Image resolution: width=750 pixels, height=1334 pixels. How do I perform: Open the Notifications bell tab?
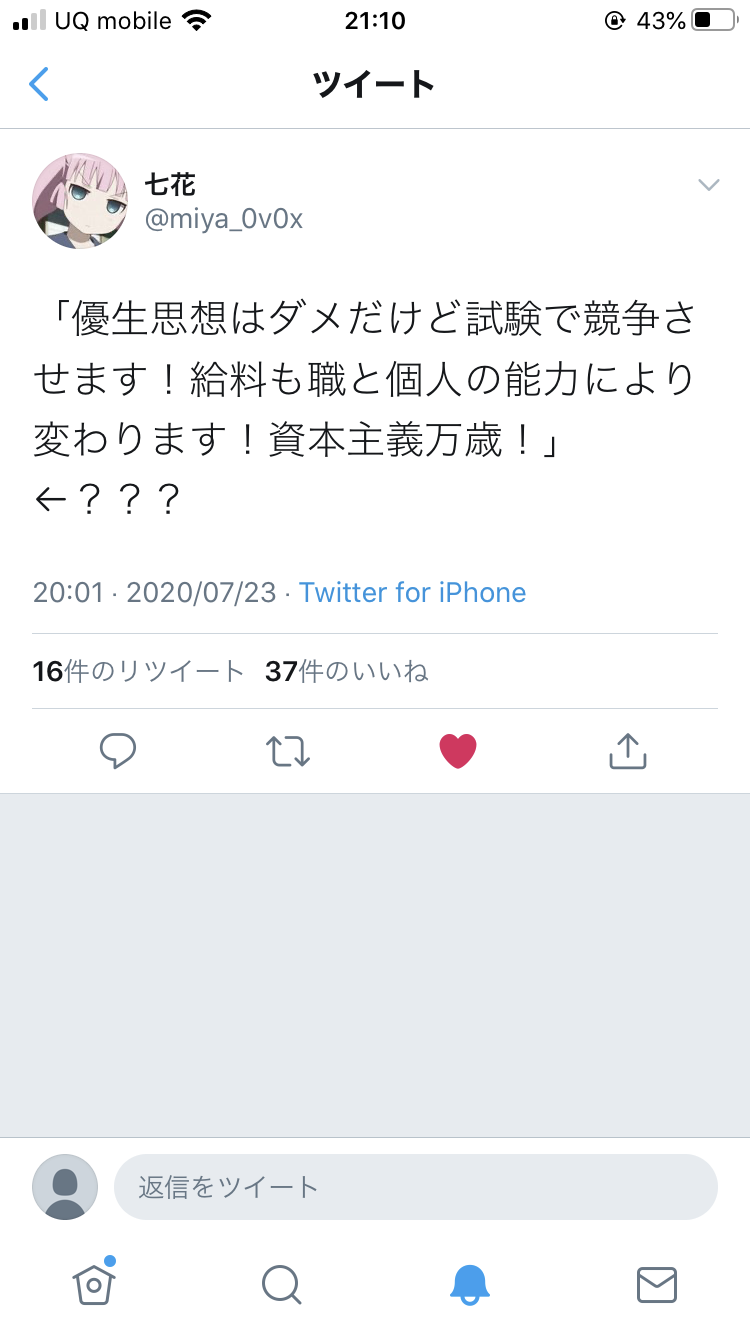tap(469, 1284)
